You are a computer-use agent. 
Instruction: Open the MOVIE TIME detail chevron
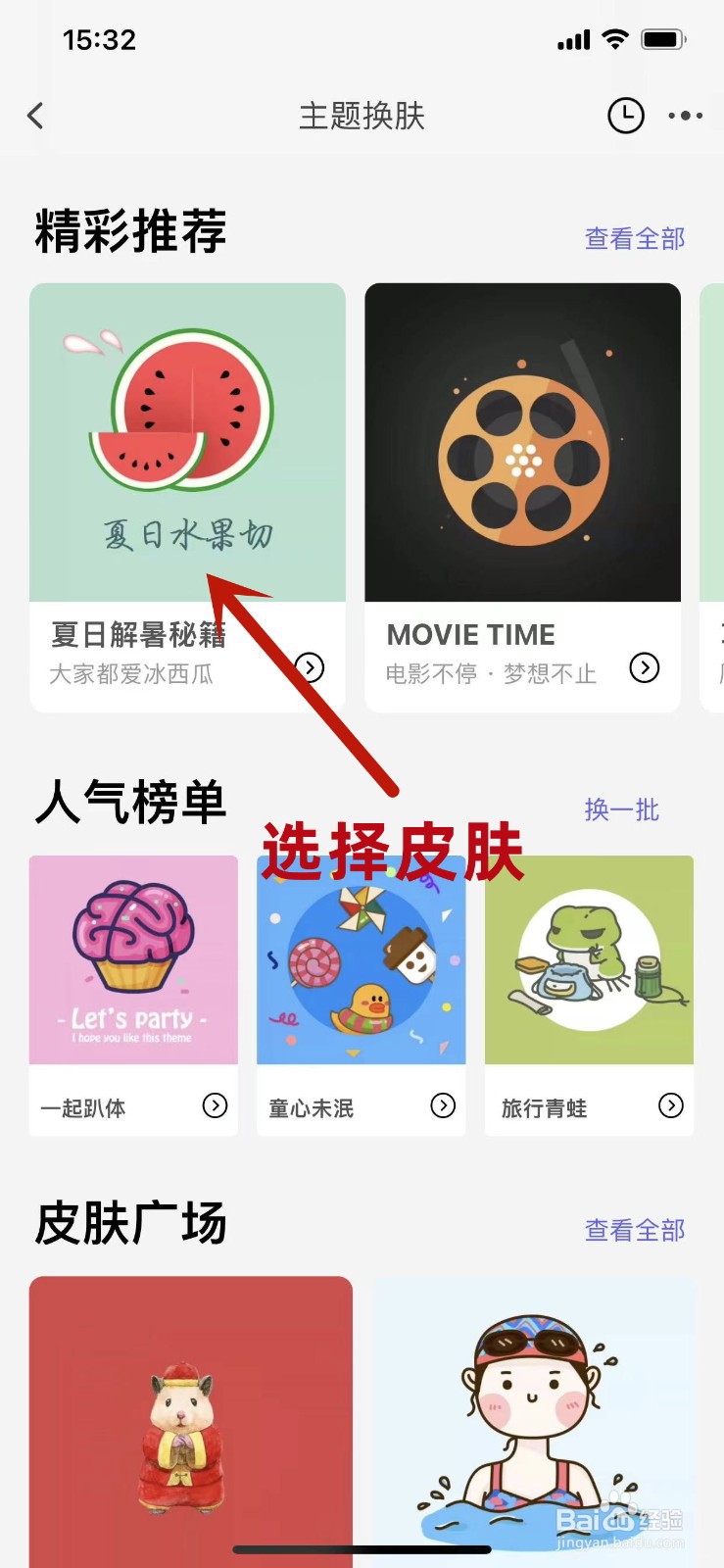pos(645,668)
